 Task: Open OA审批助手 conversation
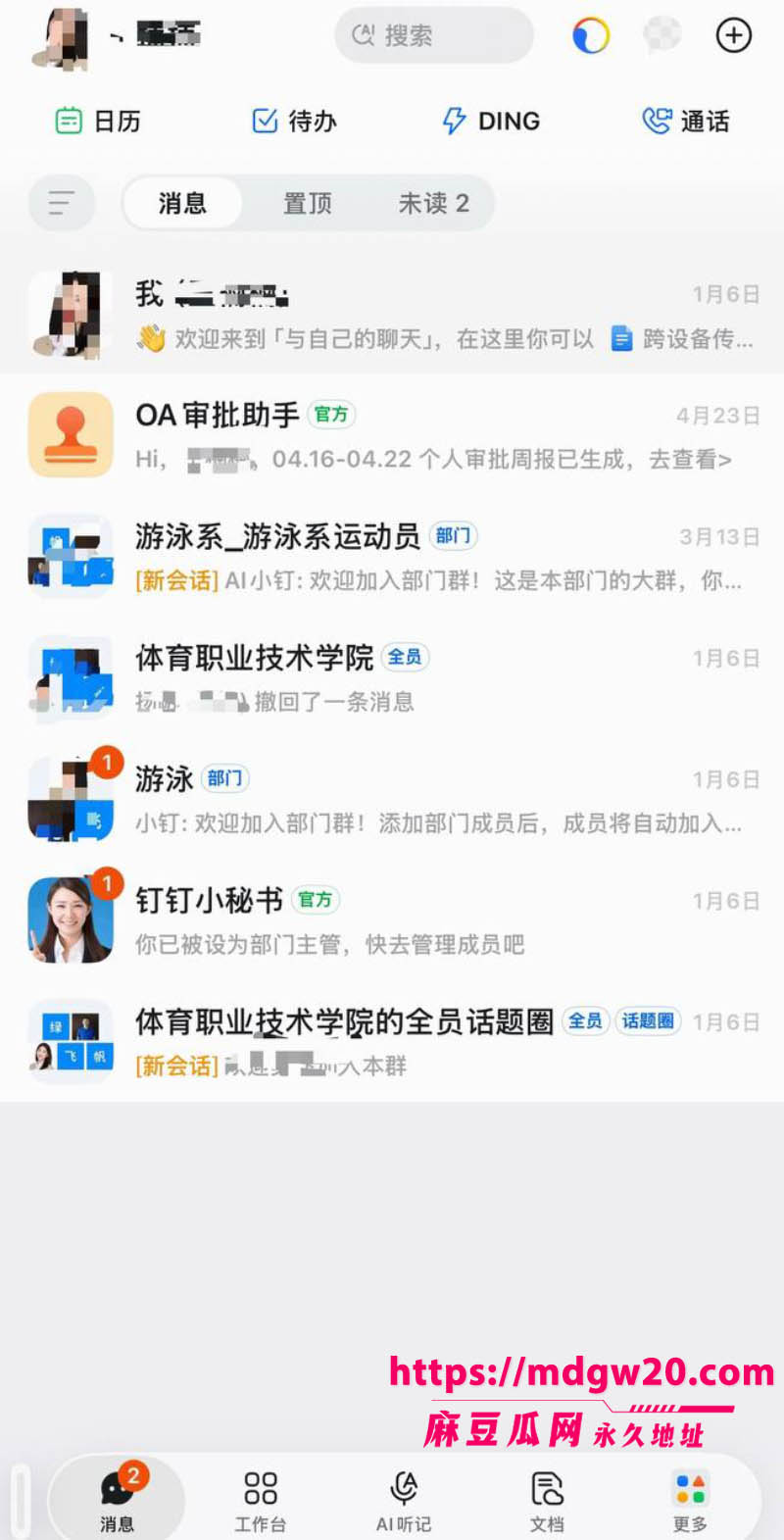[392, 435]
